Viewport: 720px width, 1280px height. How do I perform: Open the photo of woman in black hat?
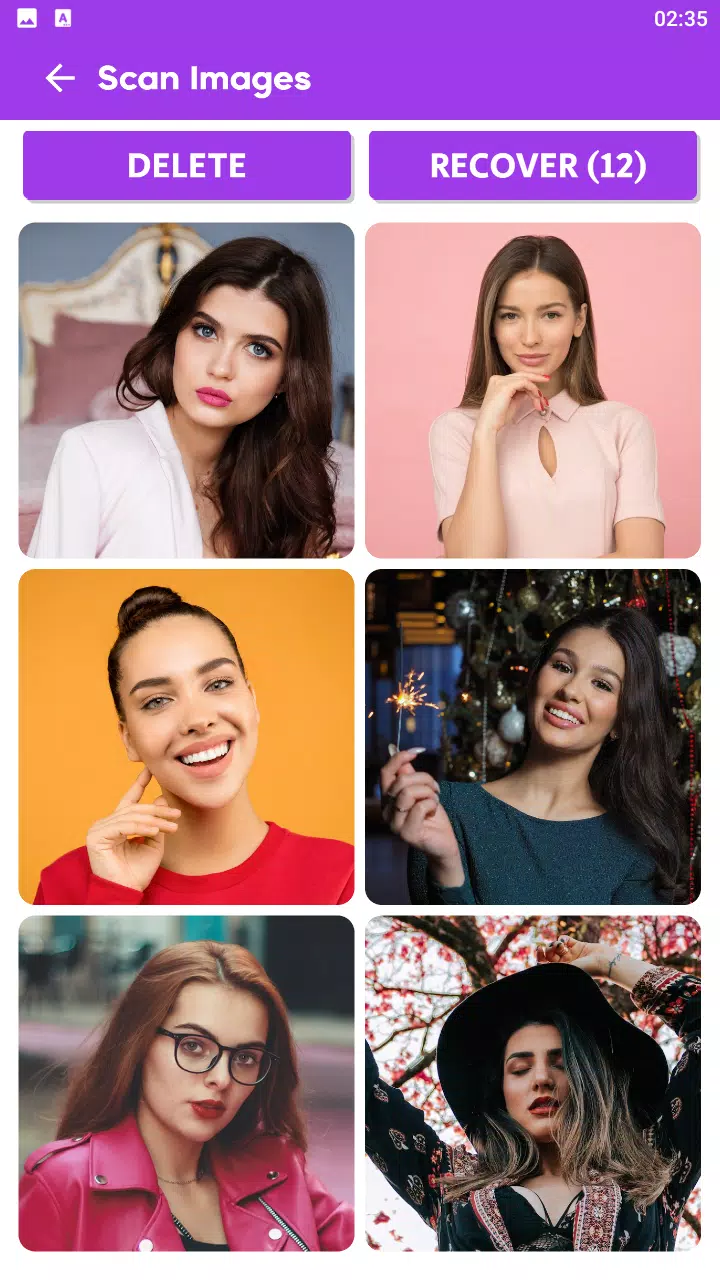(533, 1083)
